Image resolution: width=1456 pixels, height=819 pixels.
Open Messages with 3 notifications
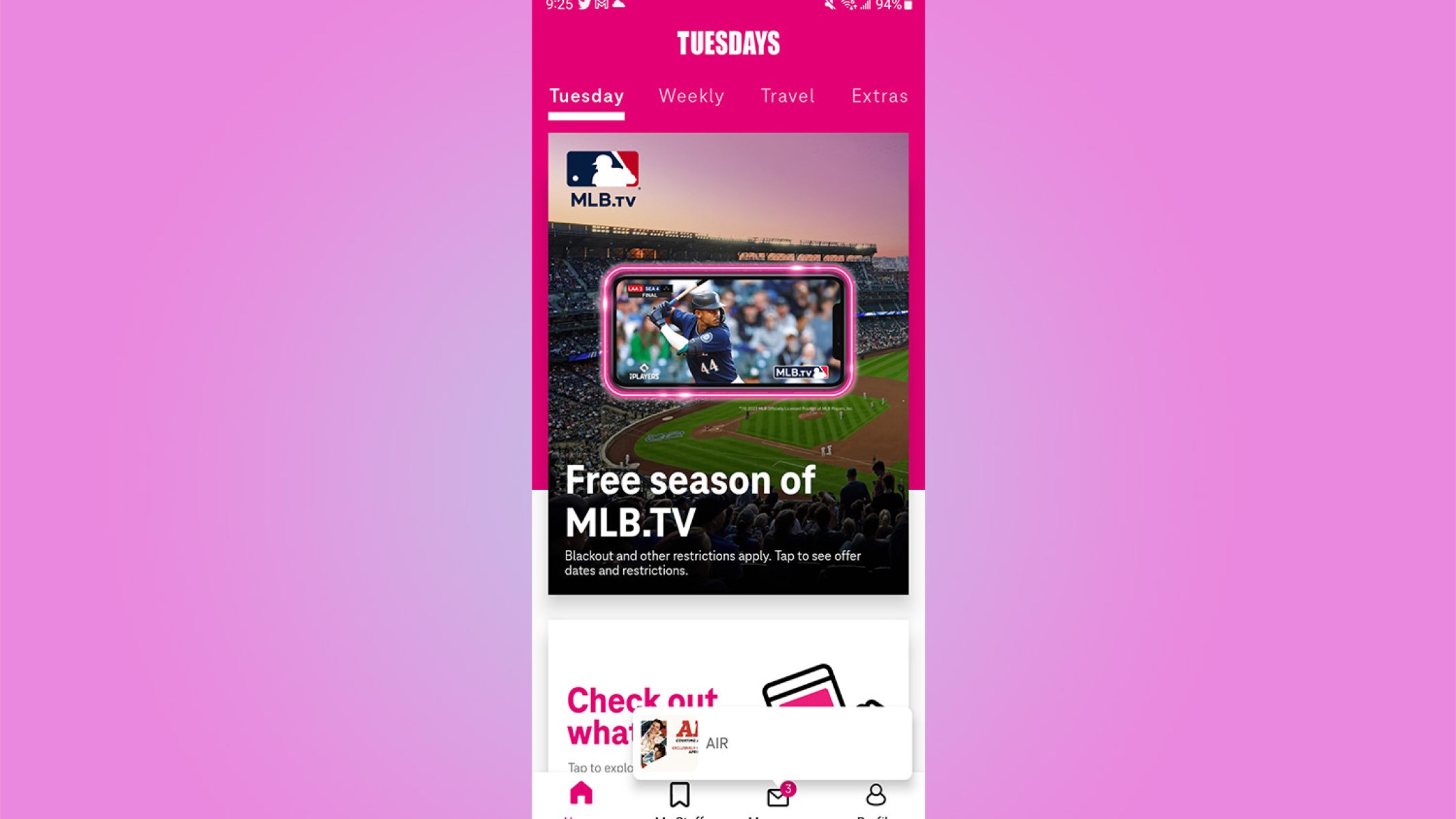pos(777,796)
